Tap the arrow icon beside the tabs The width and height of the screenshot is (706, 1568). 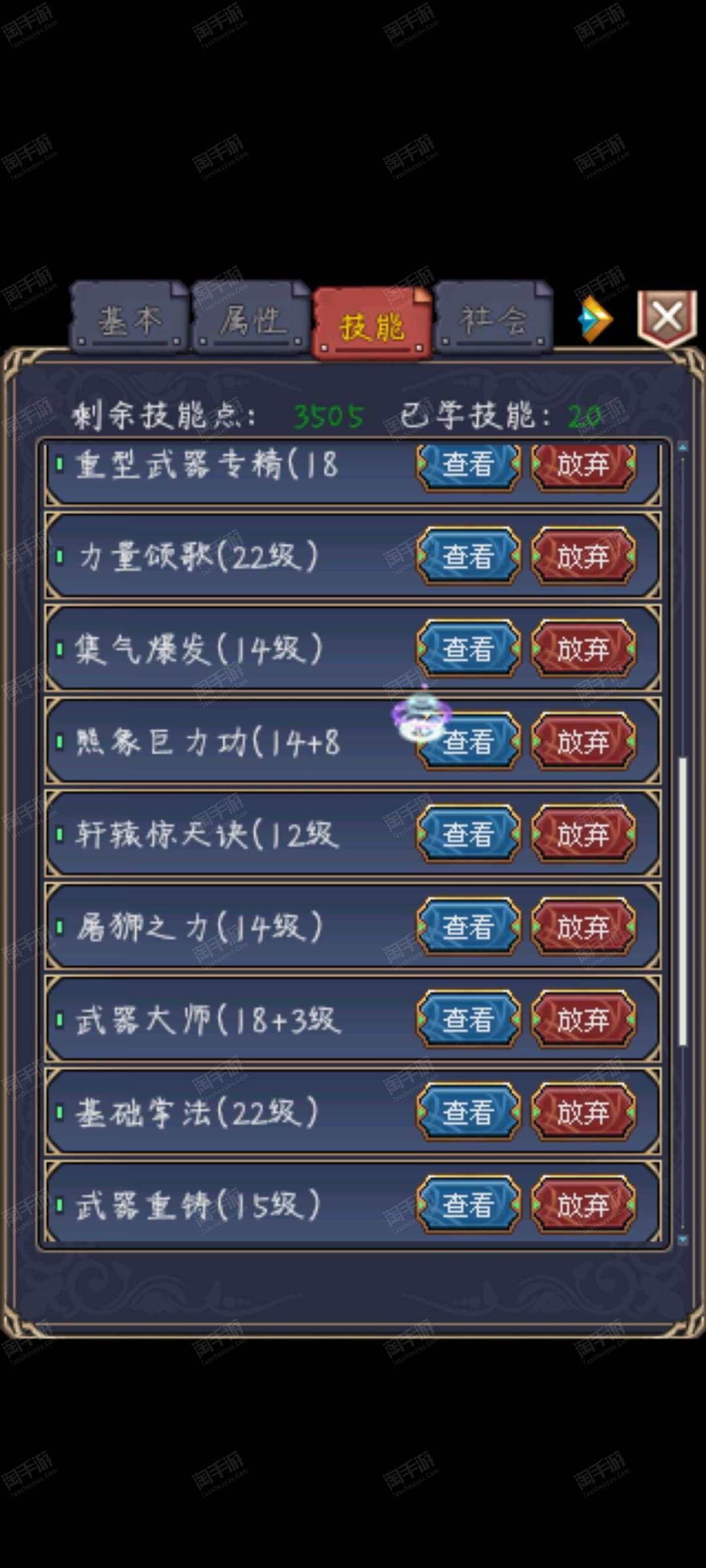tap(596, 319)
